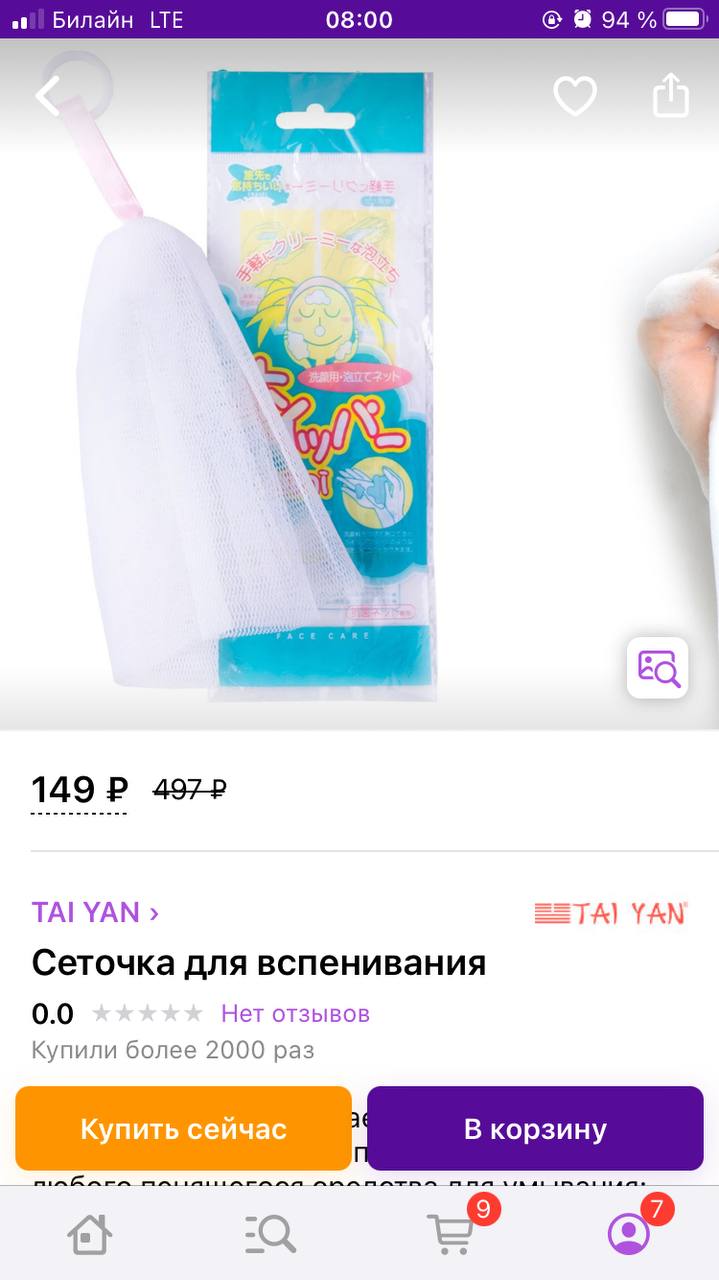
Task: View price details for 149 ₽
Action: click(79, 791)
